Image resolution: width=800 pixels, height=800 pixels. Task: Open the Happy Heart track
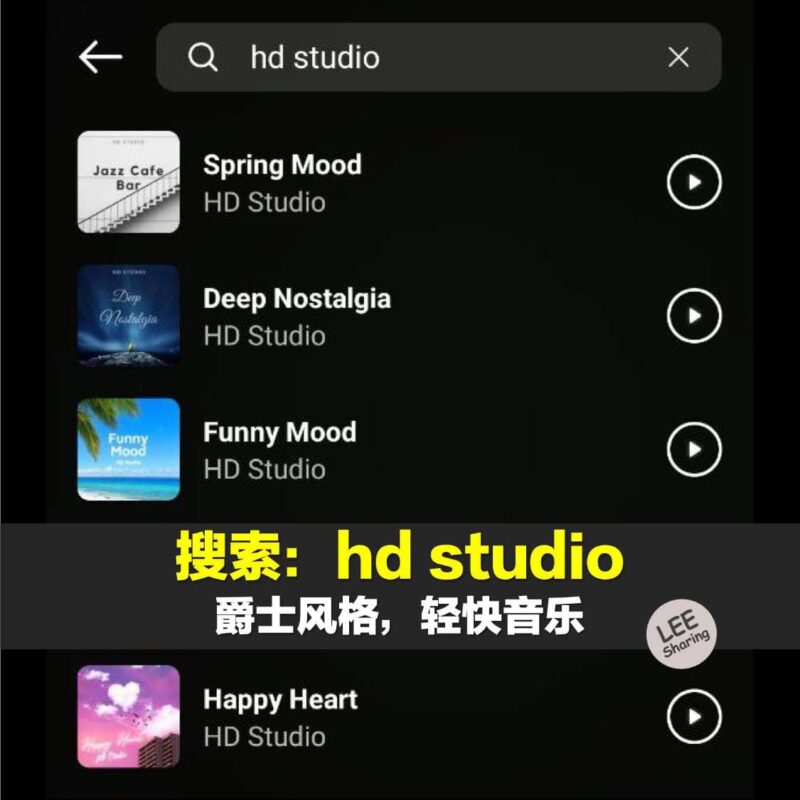coord(280,716)
